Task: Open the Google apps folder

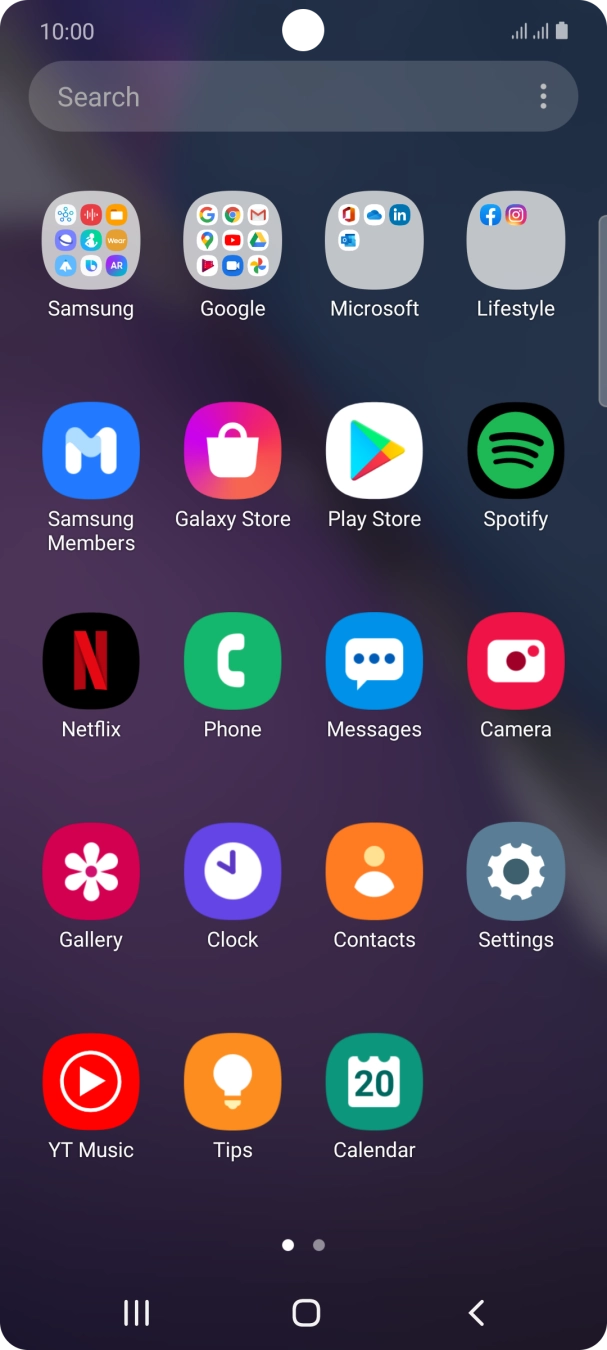Action: 232,241
